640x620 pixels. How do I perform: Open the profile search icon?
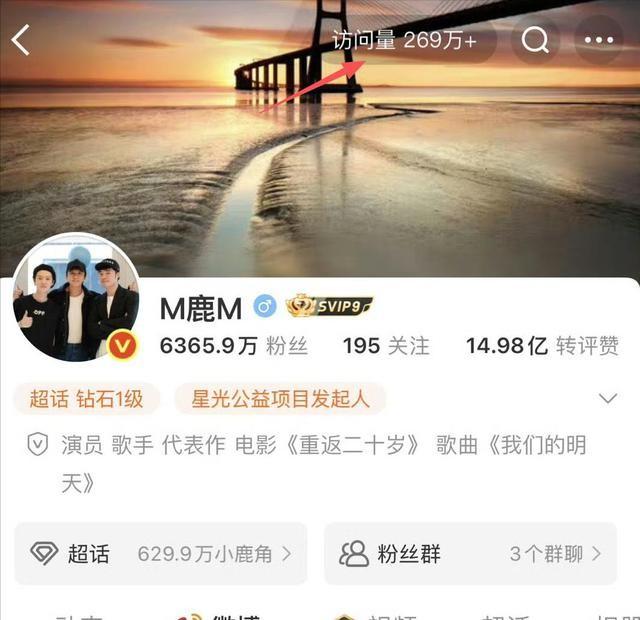[x=536, y=41]
